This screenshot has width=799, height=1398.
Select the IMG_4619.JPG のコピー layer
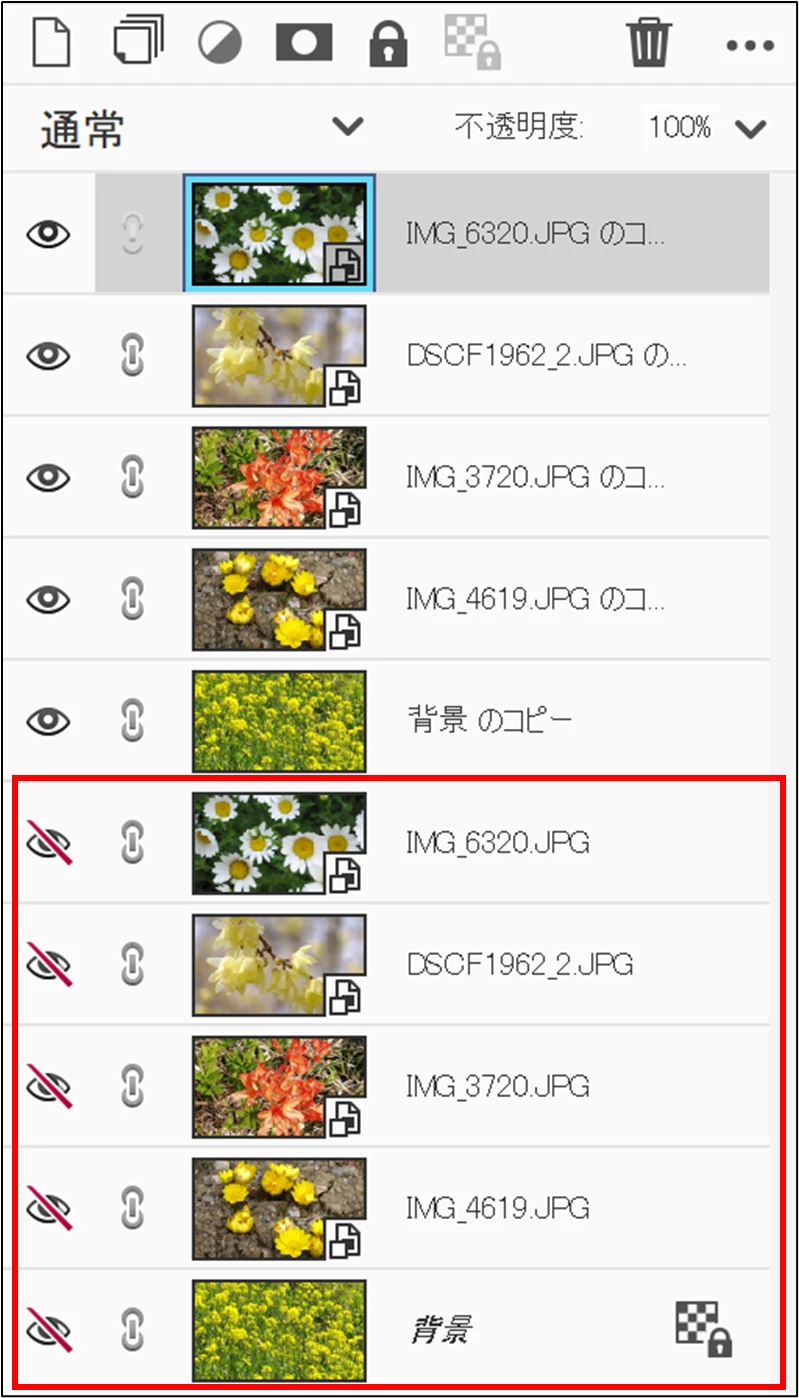click(535, 599)
